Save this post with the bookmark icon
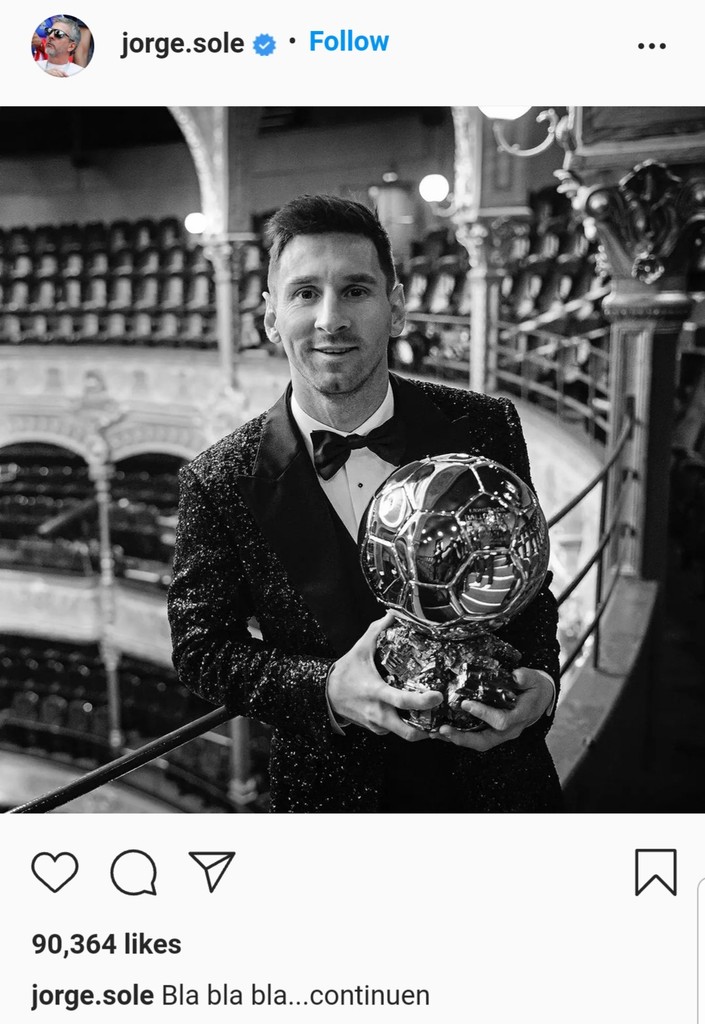 pyautogui.click(x=655, y=872)
